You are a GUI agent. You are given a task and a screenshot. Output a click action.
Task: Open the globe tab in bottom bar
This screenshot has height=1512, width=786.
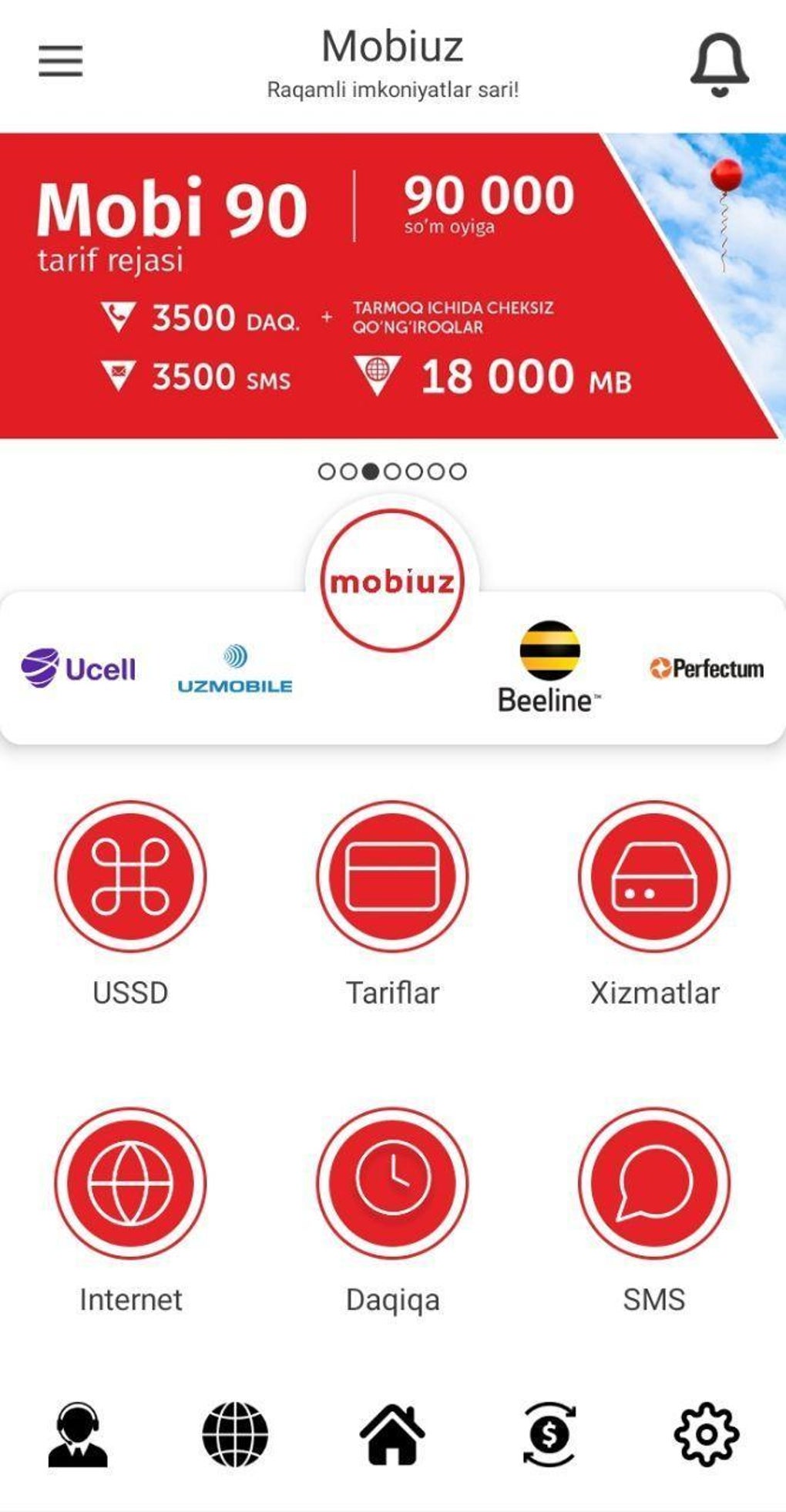(x=235, y=1434)
